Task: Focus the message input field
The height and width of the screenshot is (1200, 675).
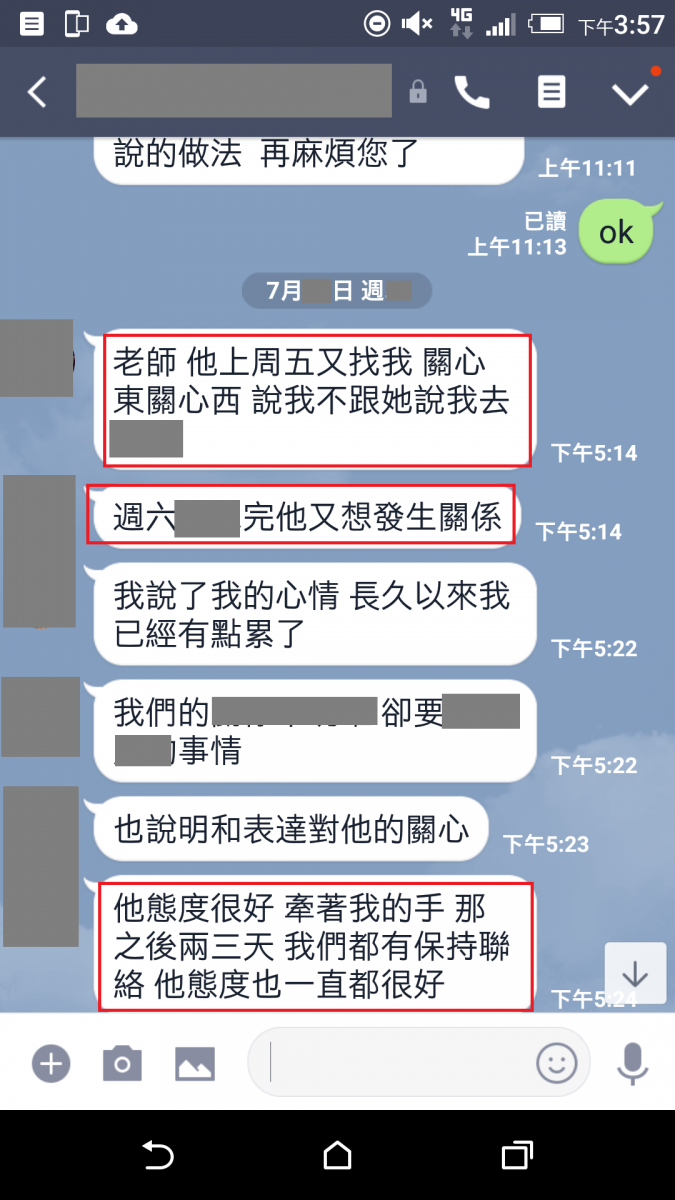Action: [x=390, y=1061]
